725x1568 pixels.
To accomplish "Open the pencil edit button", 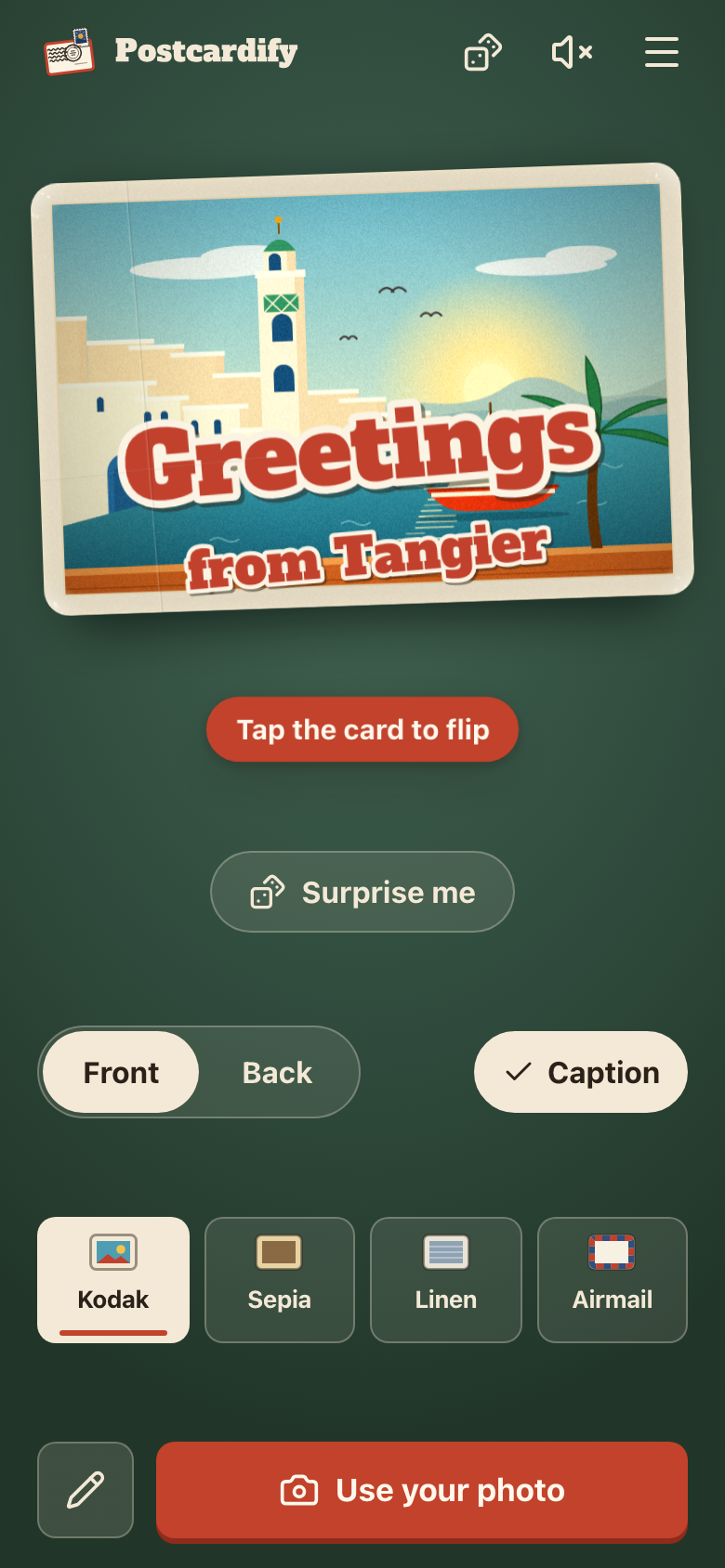I will pyautogui.click(x=86, y=1490).
